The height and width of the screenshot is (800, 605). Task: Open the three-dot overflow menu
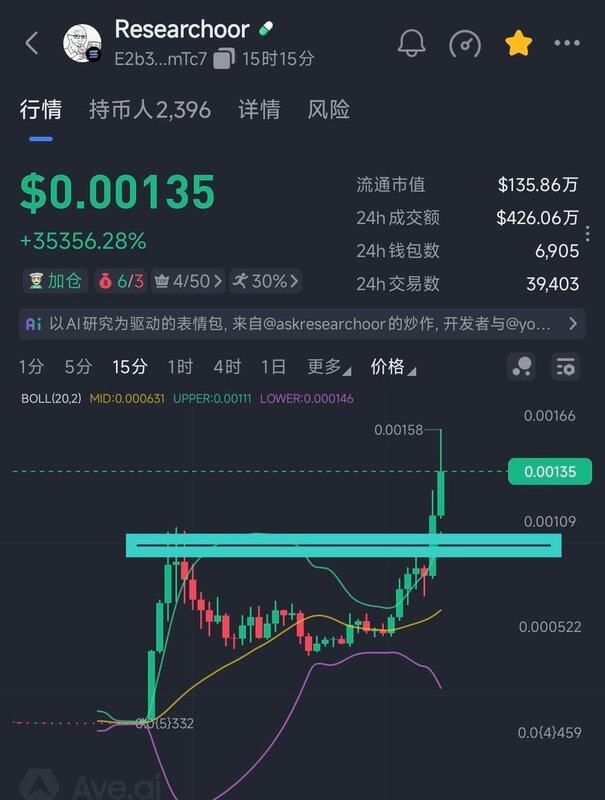point(567,43)
